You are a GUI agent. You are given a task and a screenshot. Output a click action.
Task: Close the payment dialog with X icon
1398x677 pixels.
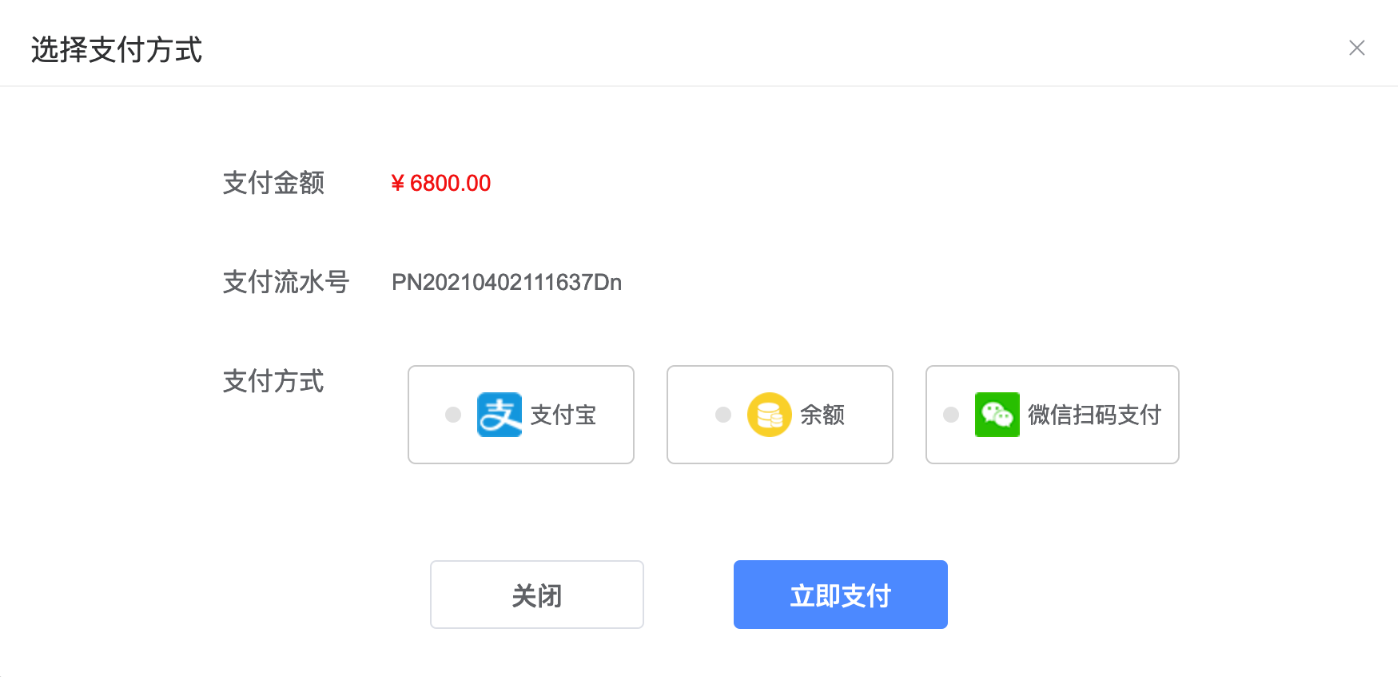tap(1356, 48)
